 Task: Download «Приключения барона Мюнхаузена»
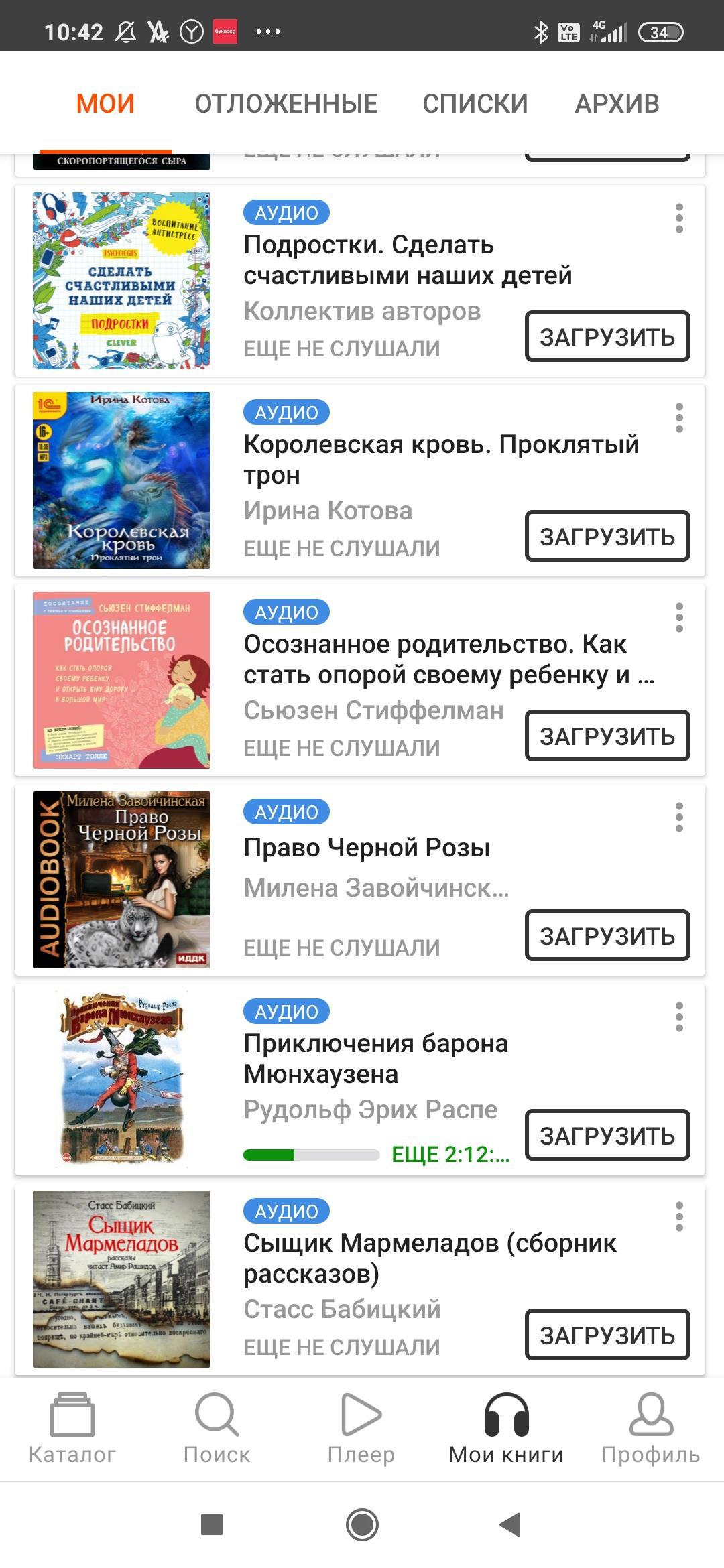click(607, 1135)
